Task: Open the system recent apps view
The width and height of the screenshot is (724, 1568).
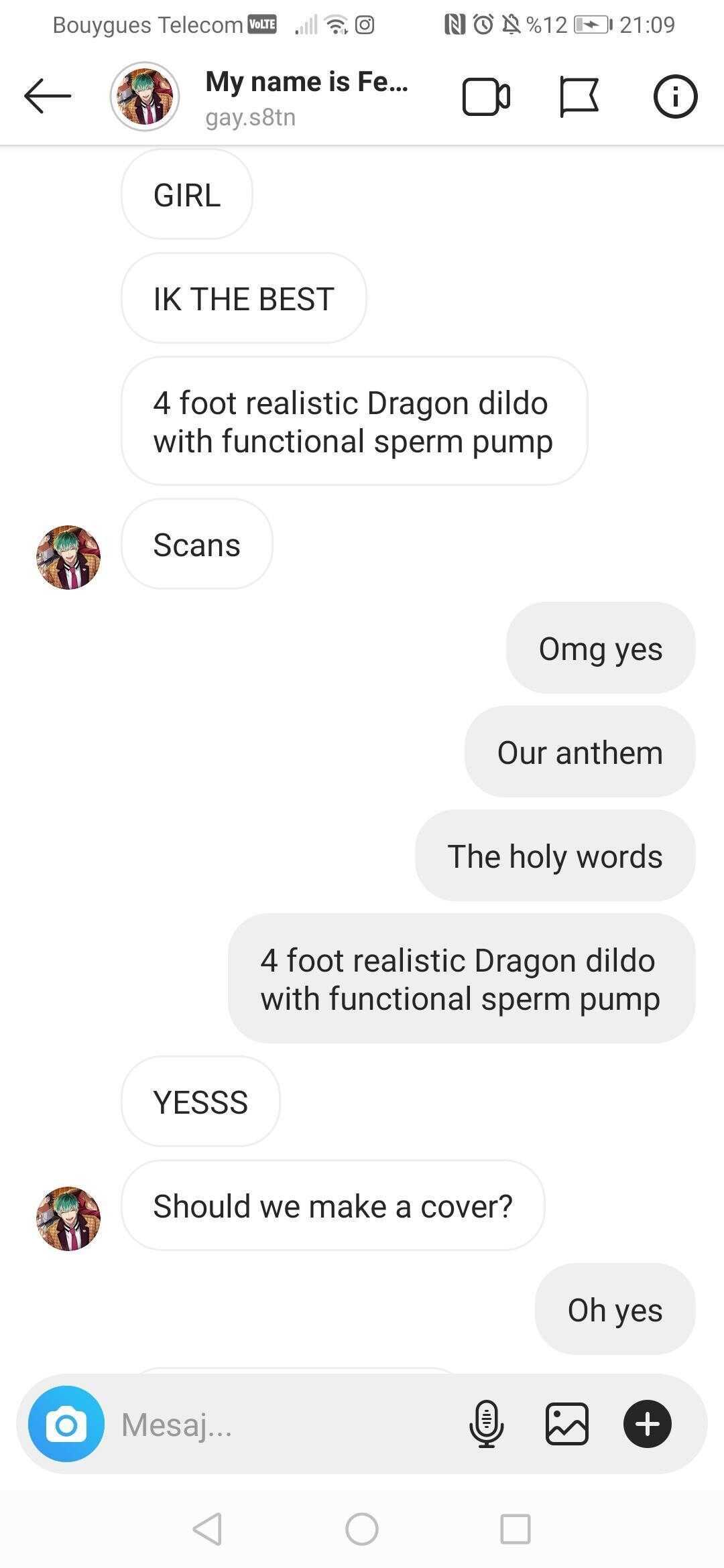Action: (516, 1529)
